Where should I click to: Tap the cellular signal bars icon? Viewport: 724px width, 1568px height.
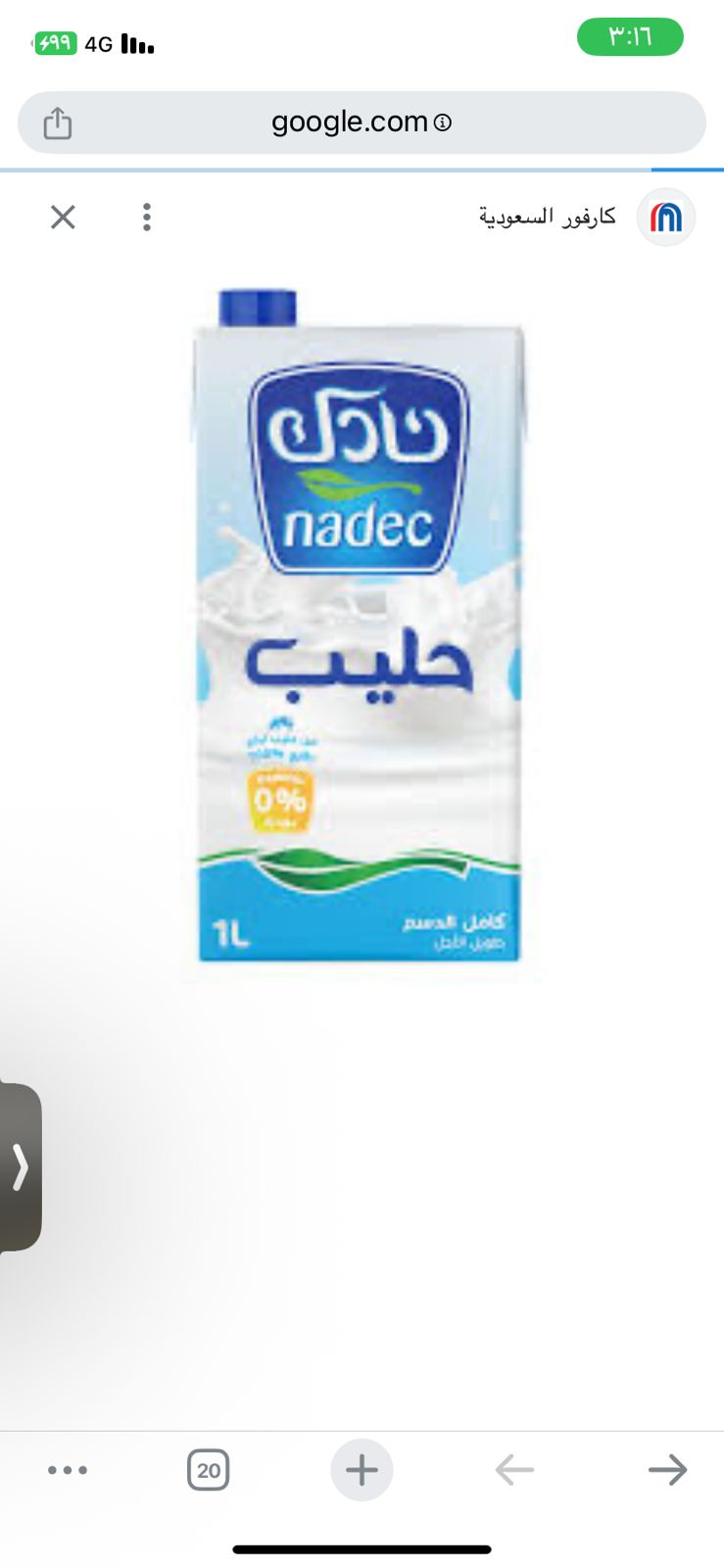138,43
